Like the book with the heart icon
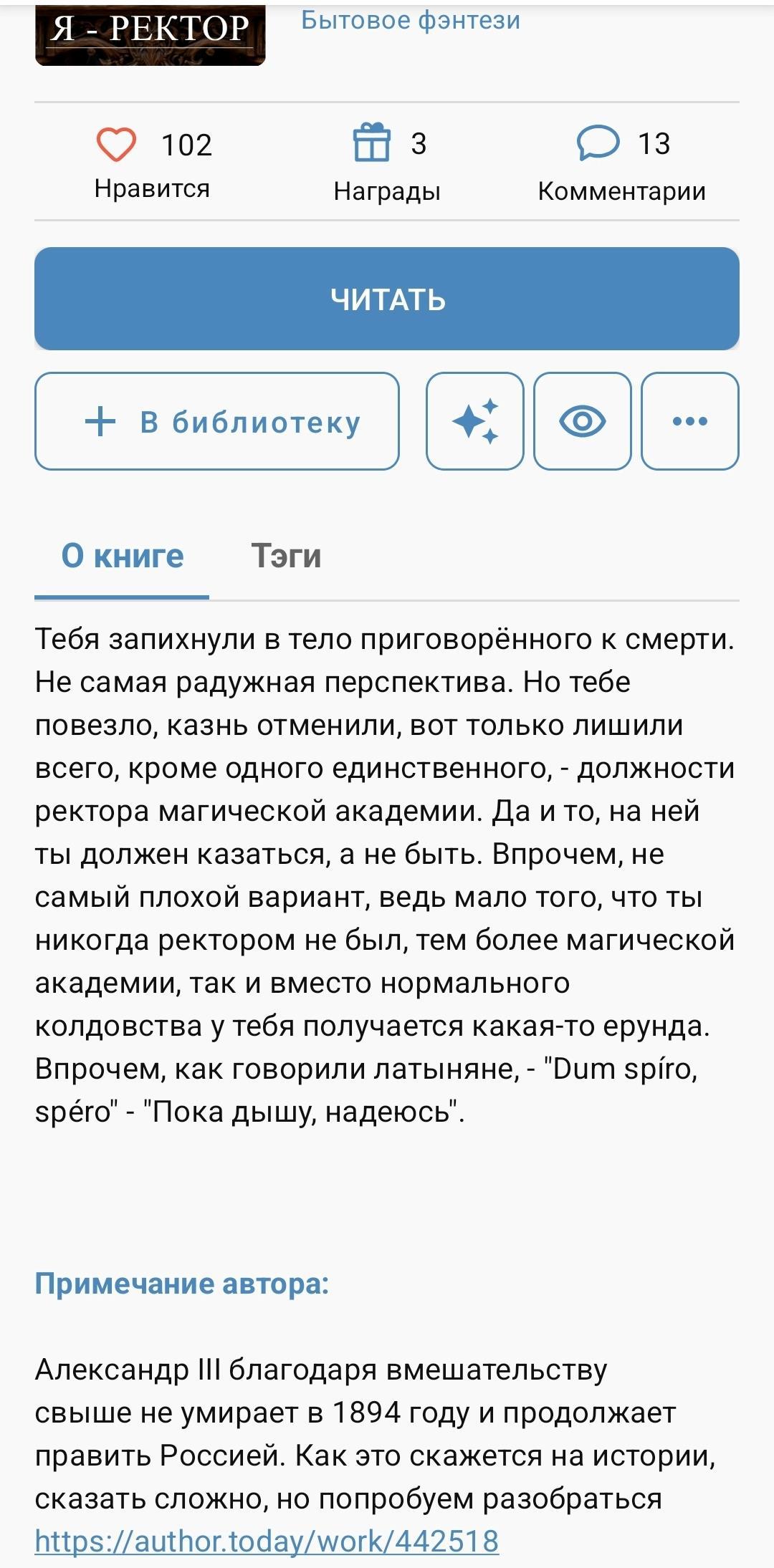 point(116,145)
